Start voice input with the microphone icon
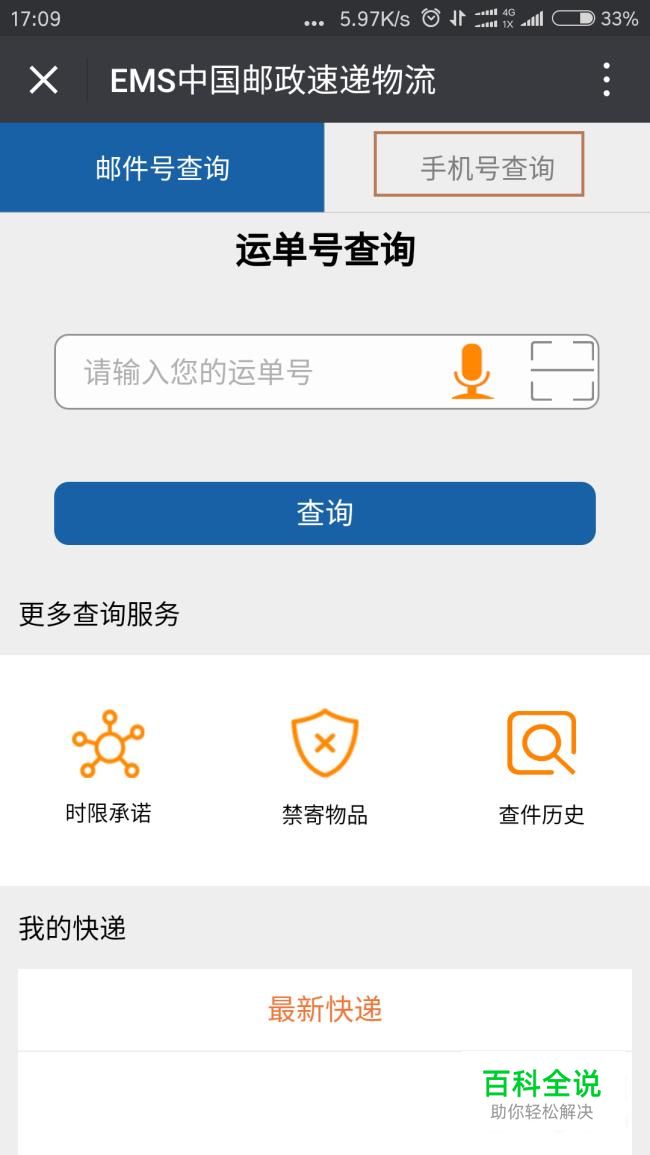 pyautogui.click(x=472, y=372)
